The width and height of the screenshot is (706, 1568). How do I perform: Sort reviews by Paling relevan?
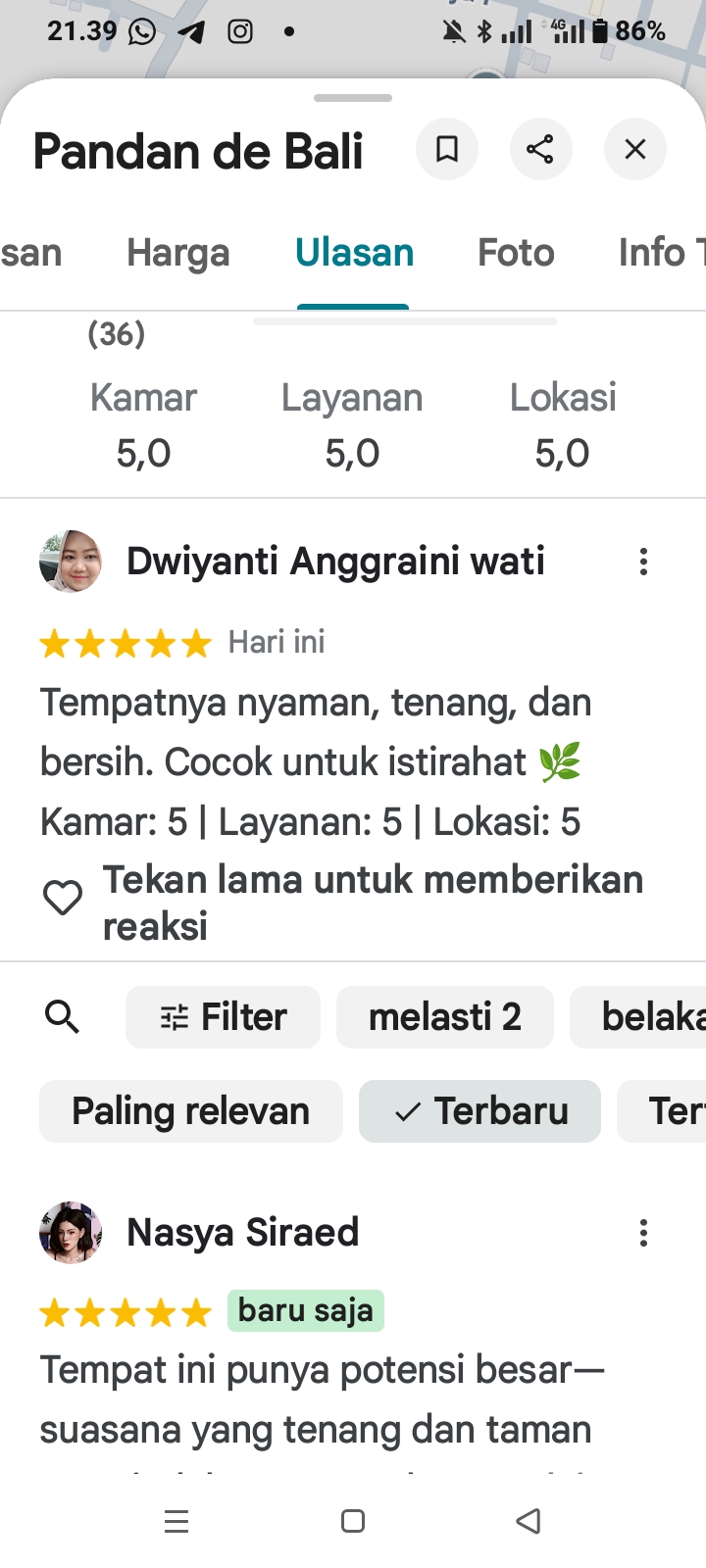191,1111
